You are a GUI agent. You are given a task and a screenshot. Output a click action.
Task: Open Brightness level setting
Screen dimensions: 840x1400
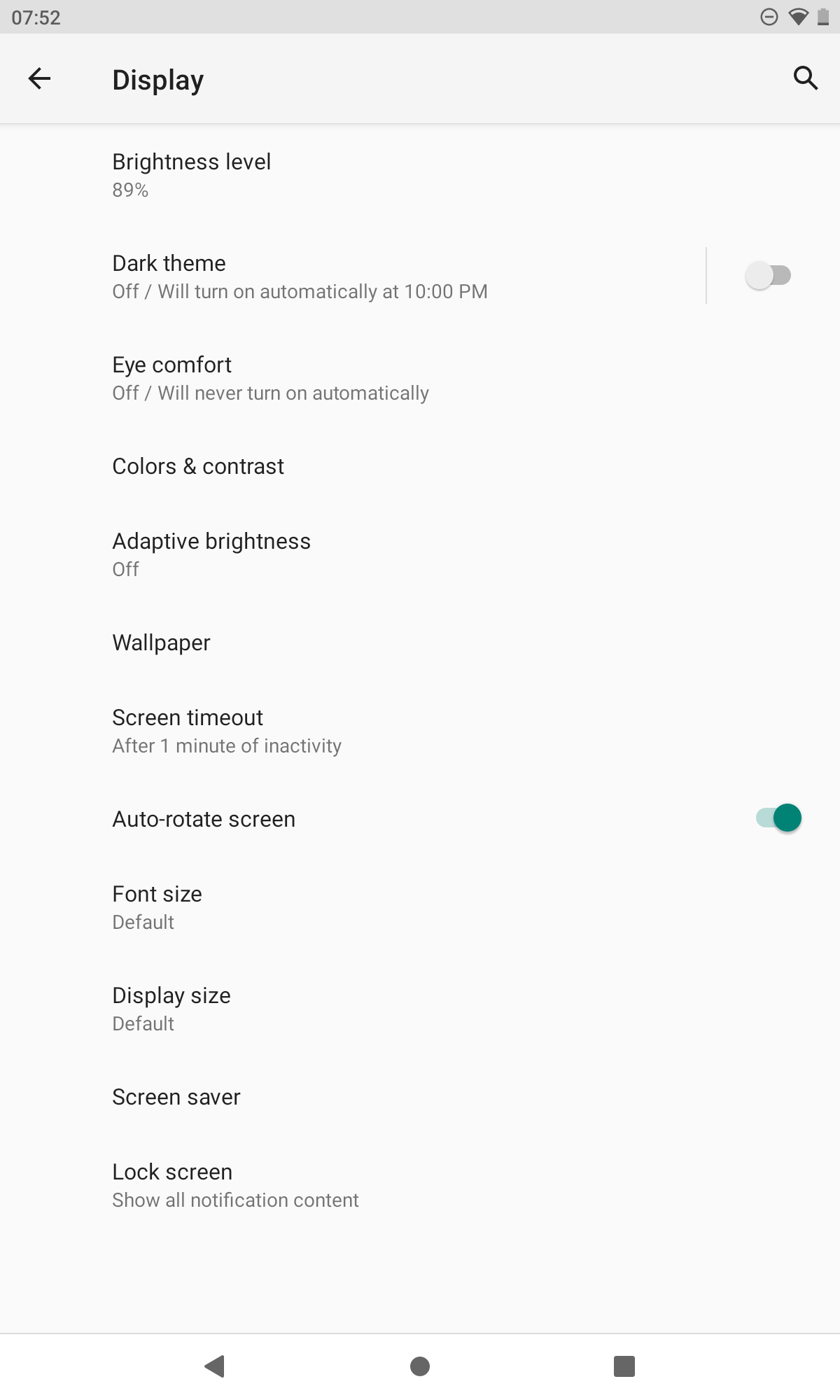point(420,175)
